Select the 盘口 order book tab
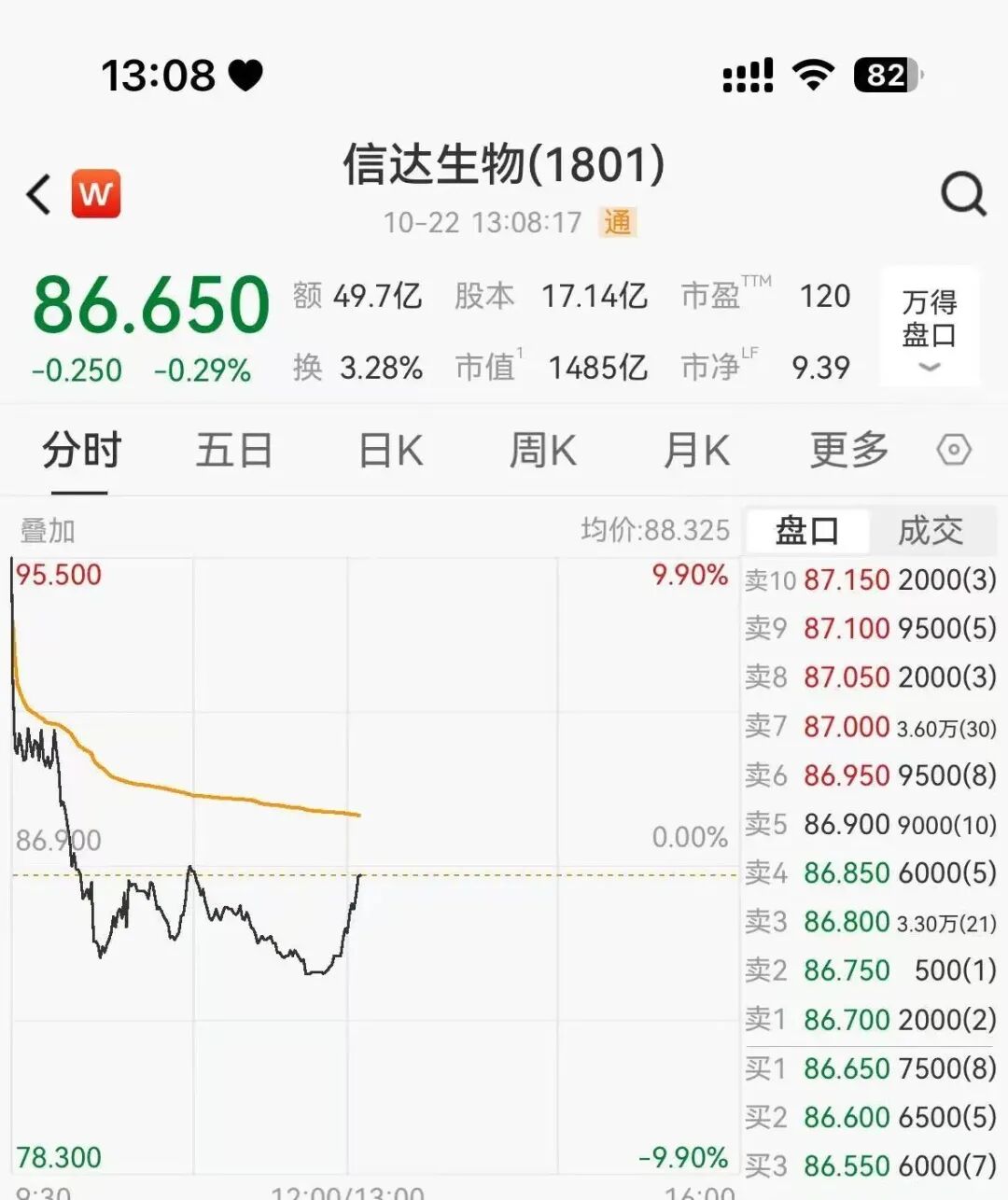 click(807, 531)
